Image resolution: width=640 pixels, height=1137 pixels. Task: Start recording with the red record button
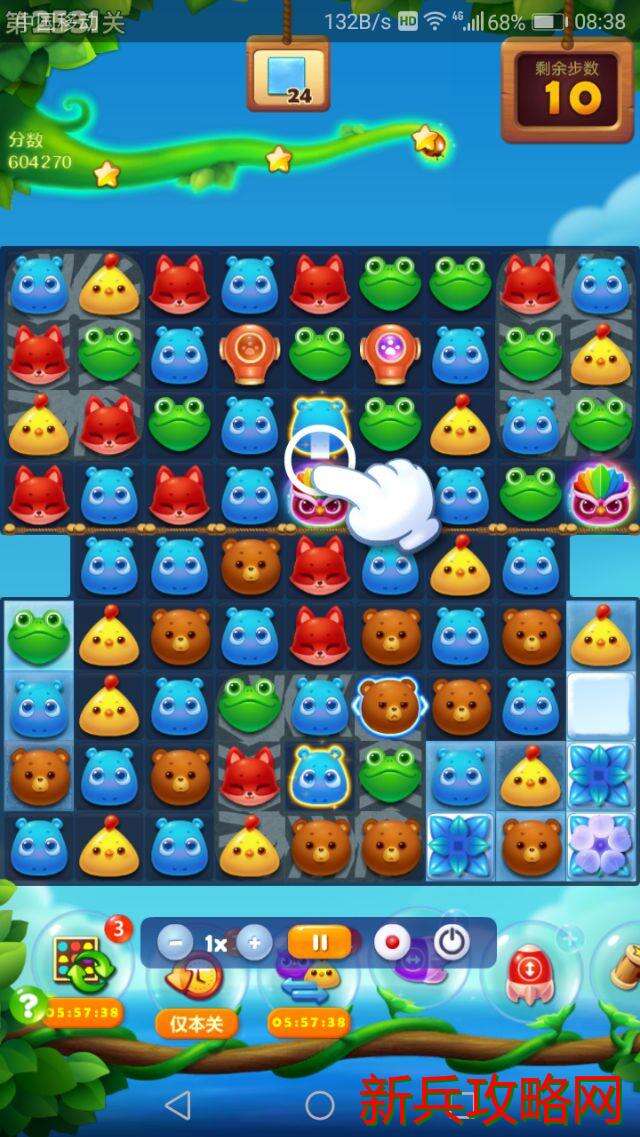pyautogui.click(x=391, y=942)
